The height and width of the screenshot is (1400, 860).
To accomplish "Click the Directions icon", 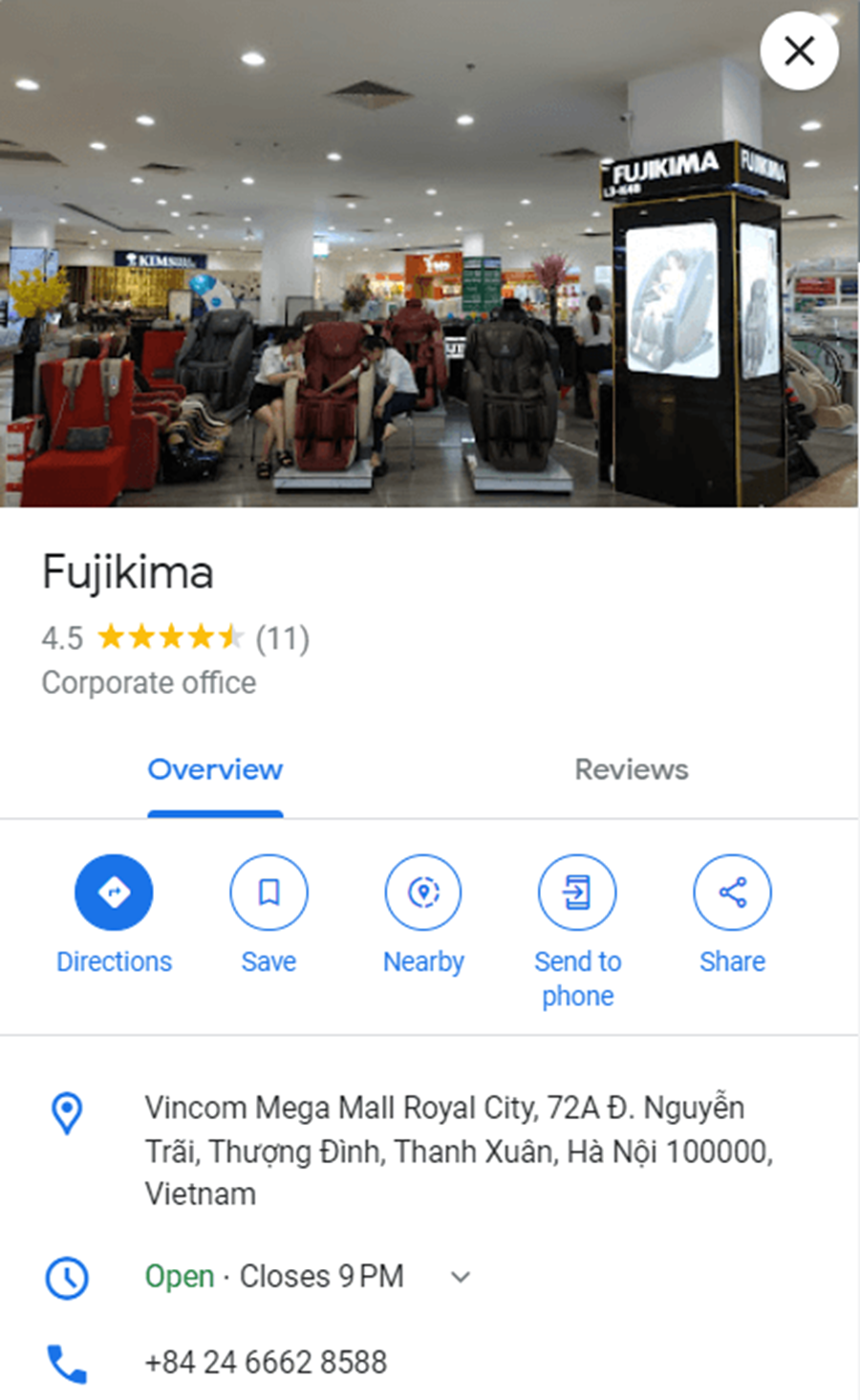I will point(114,892).
